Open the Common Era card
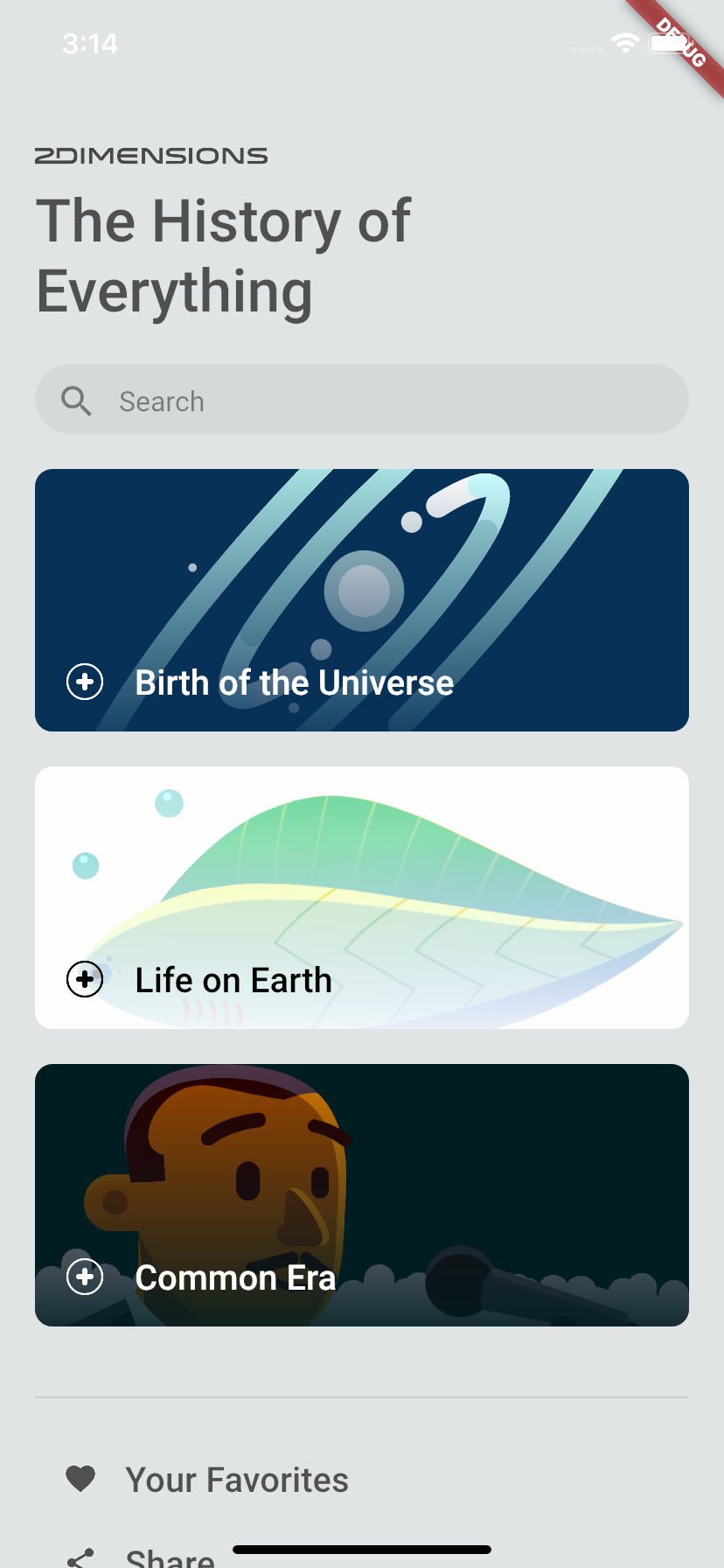 (x=362, y=1195)
